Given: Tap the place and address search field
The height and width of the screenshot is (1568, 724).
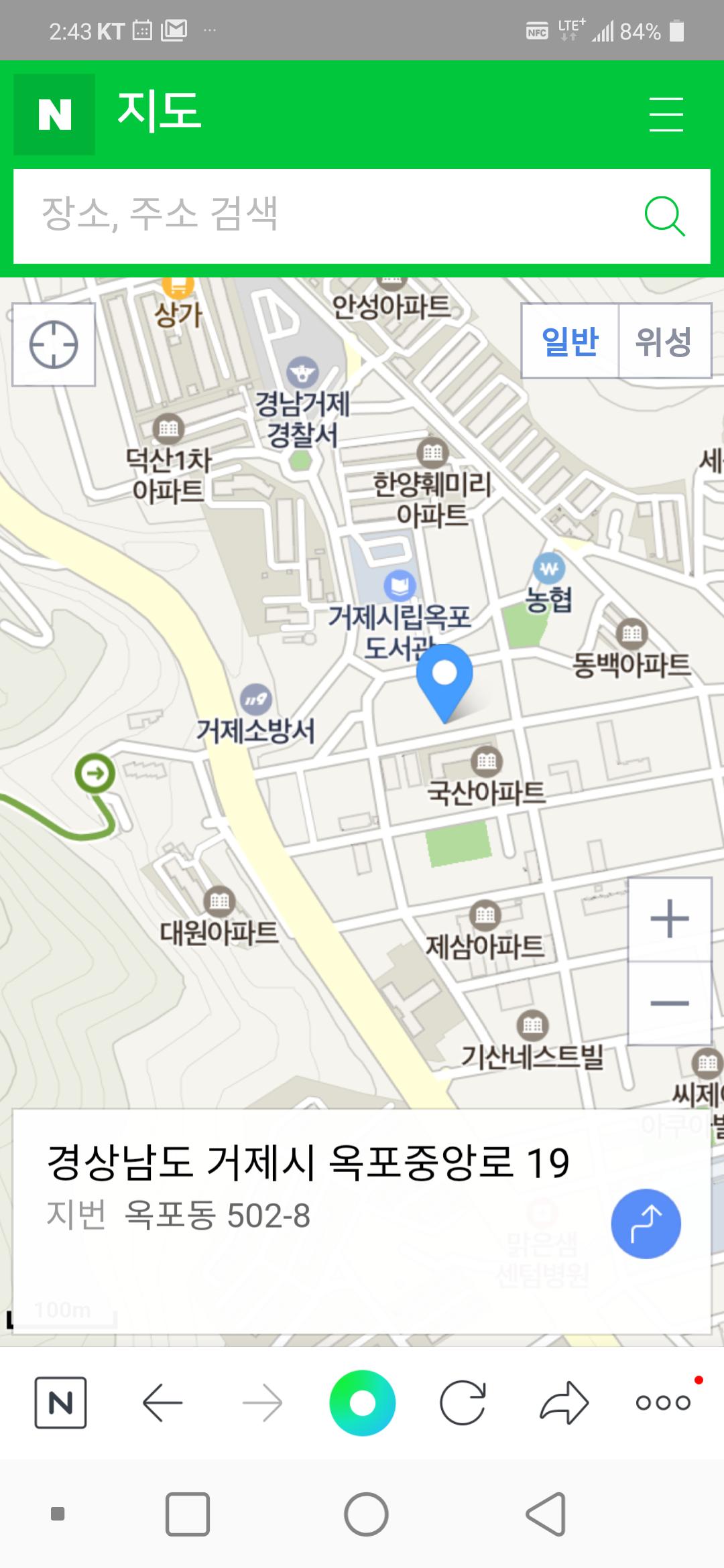Looking at the screenshot, I should click(x=302, y=214).
